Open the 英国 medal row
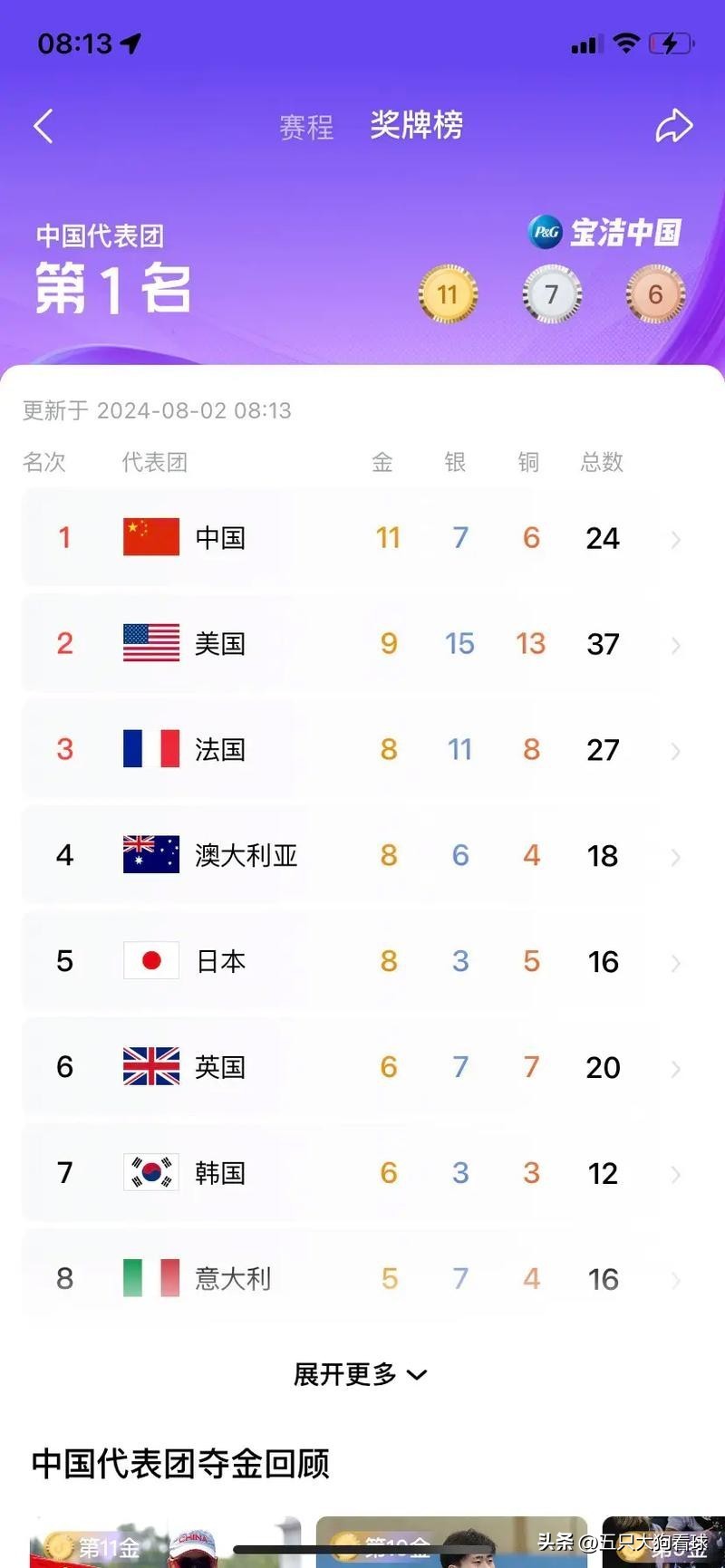The height and width of the screenshot is (1568, 725). pyautogui.click(x=362, y=1067)
